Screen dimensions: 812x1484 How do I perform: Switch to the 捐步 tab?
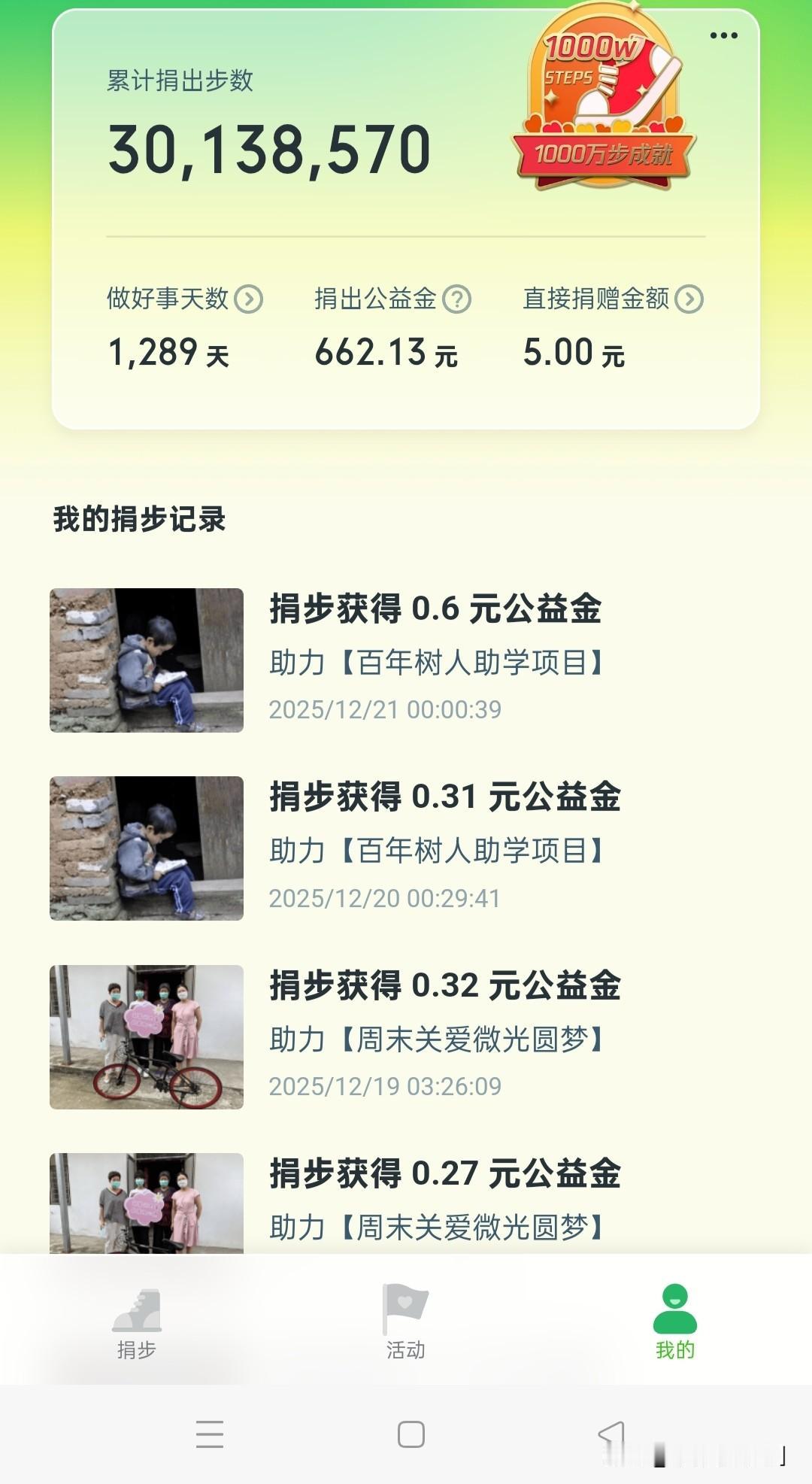(137, 1322)
